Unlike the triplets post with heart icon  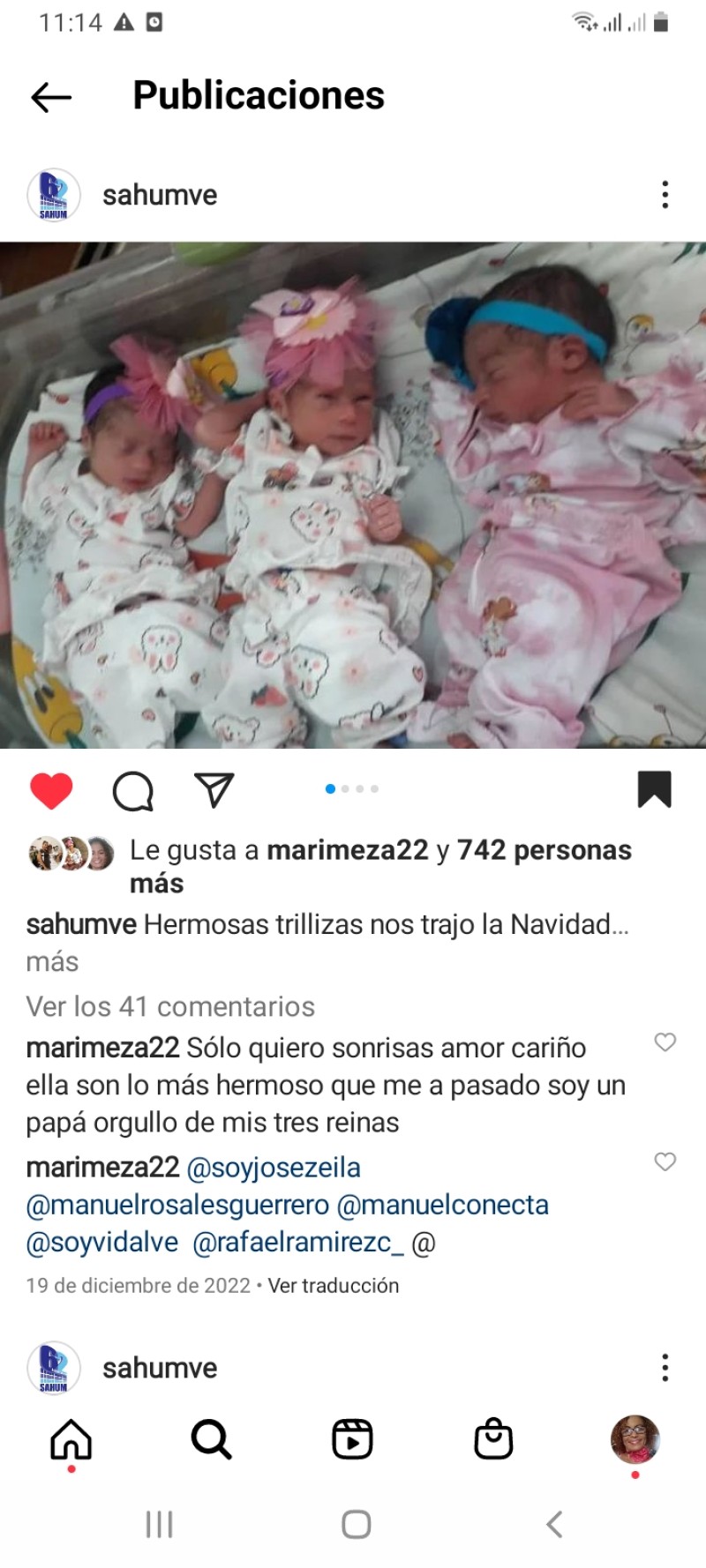click(x=51, y=790)
